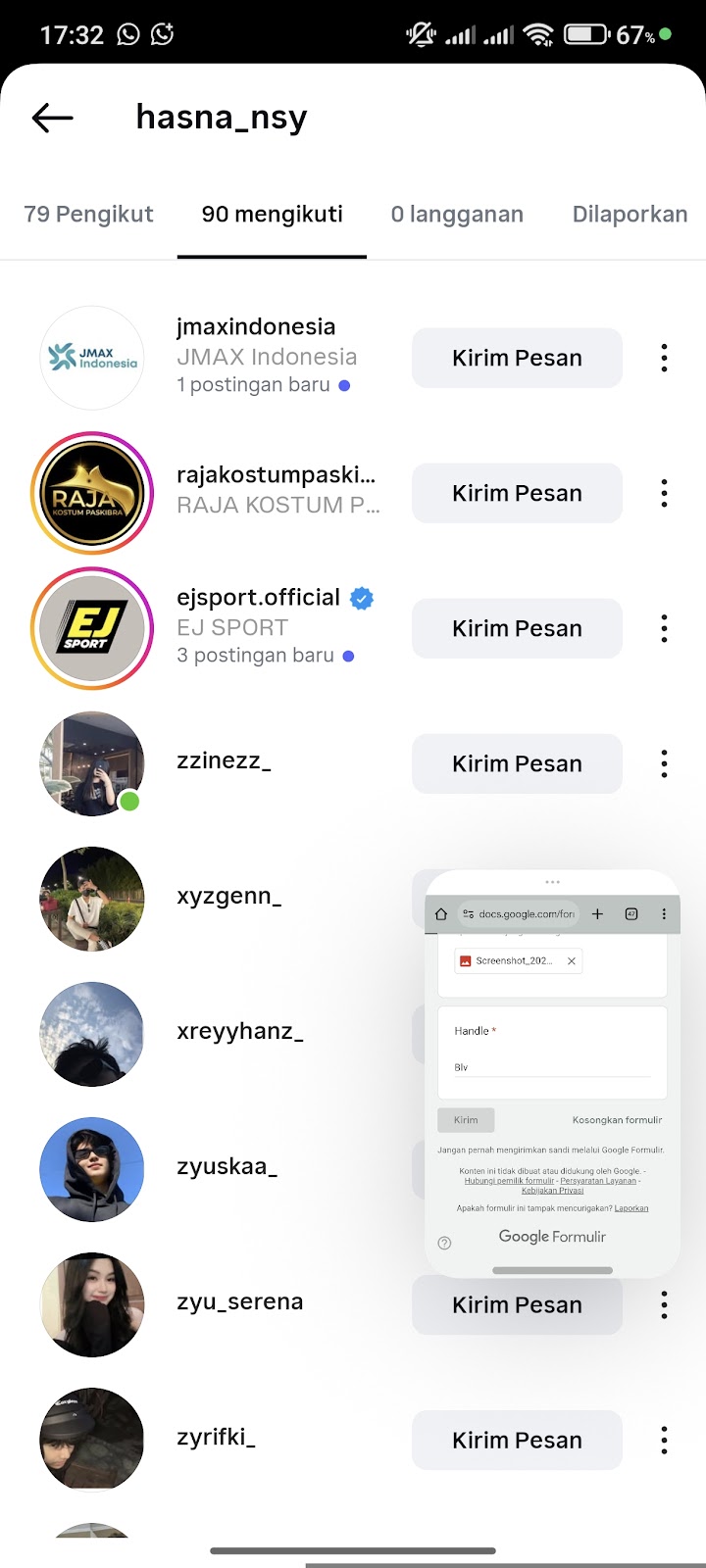This screenshot has width=706, height=1568.
Task: Switch to the 0 langganan tab
Action: pos(457,215)
